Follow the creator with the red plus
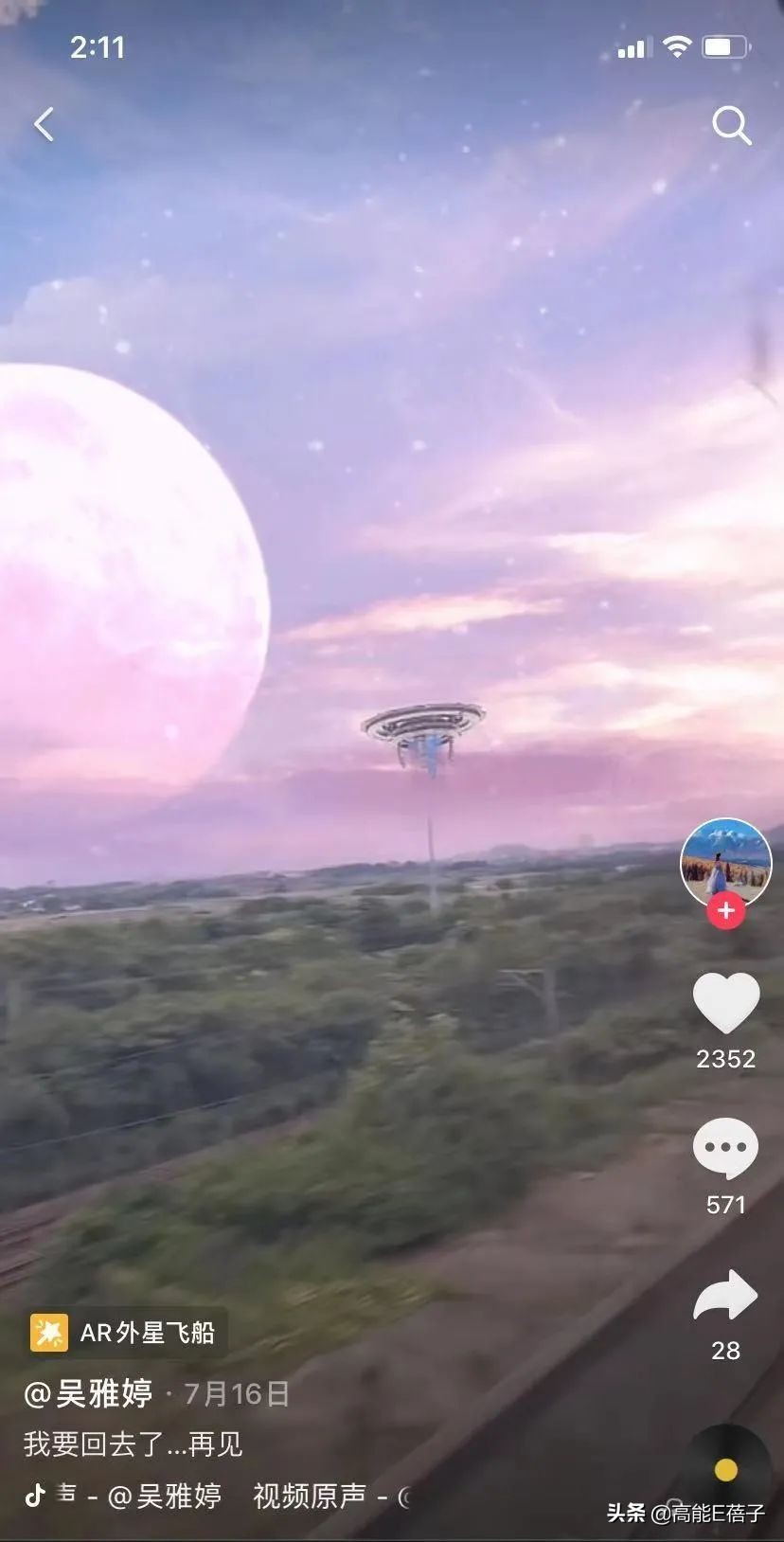 click(726, 911)
